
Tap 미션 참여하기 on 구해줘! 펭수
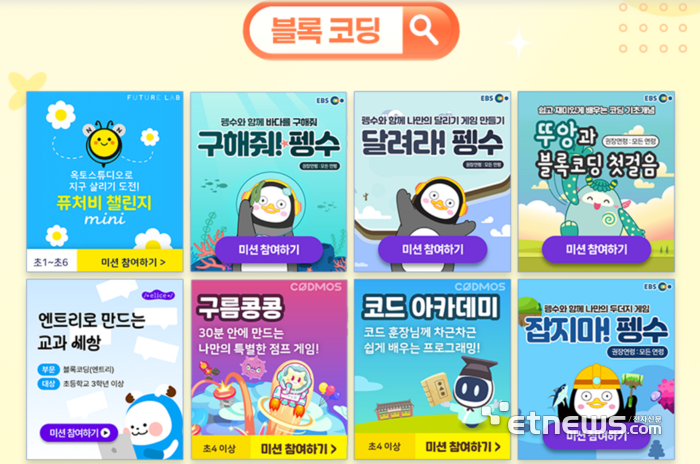[x=268, y=250]
